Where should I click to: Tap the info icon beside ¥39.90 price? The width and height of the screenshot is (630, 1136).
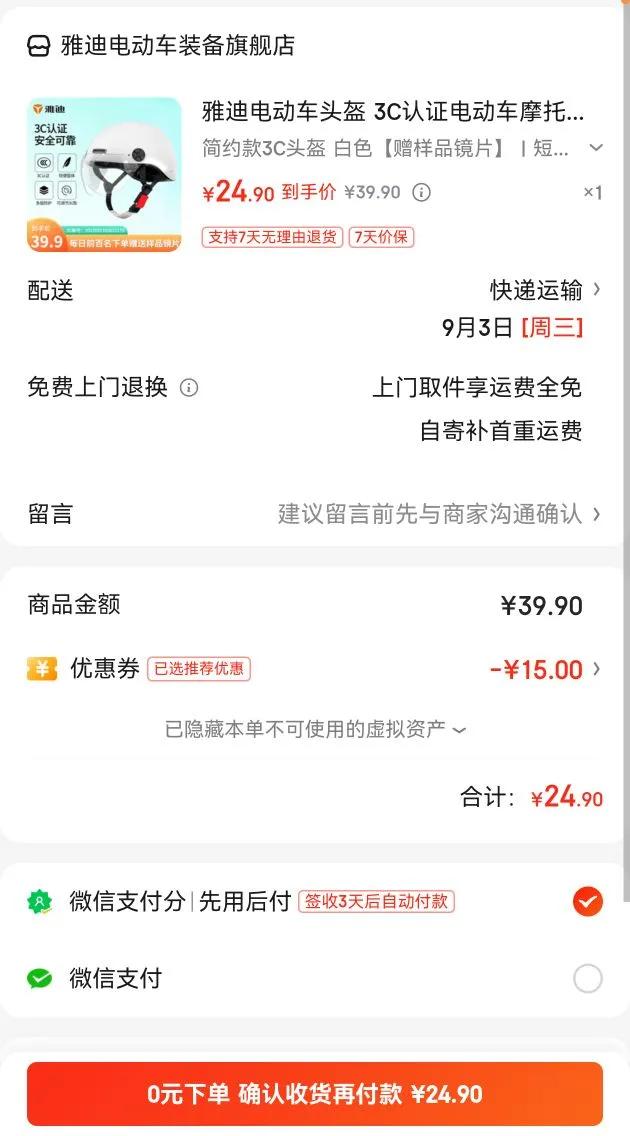tap(422, 192)
